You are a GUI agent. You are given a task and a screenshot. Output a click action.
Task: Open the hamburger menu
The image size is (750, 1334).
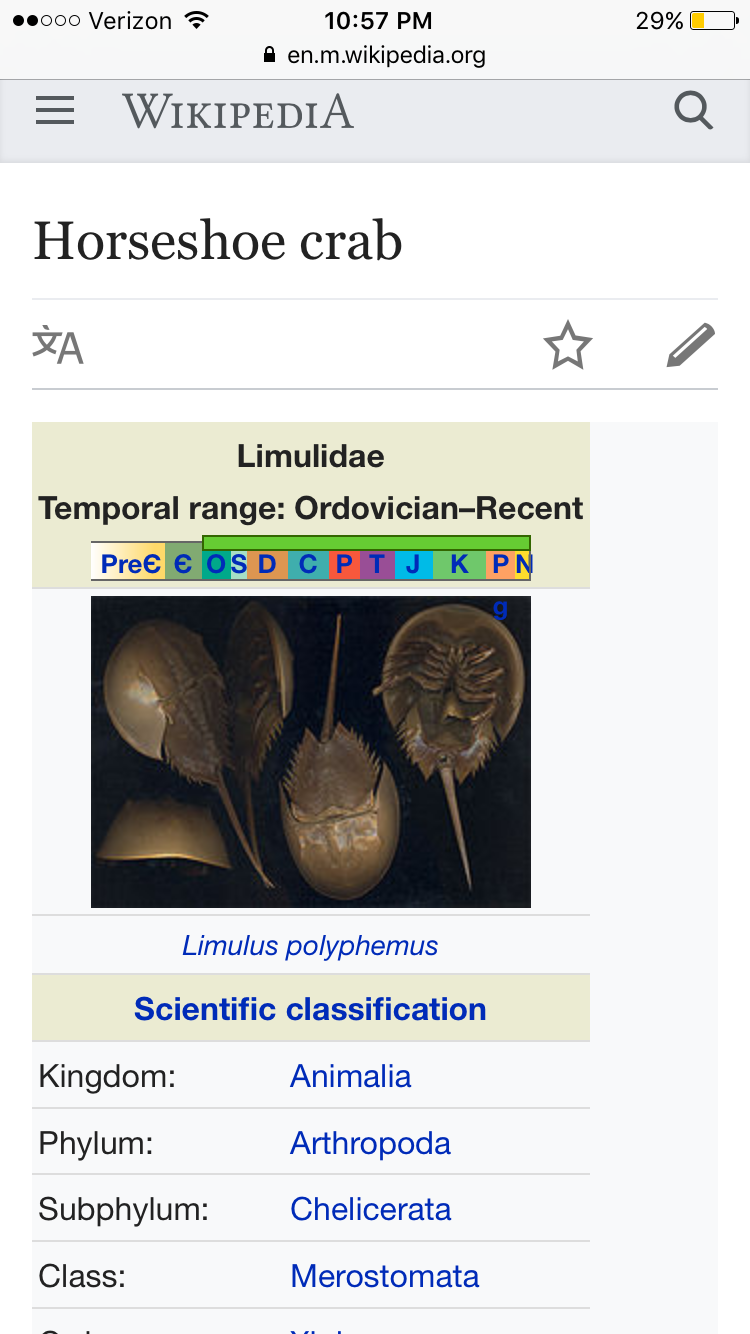(55, 110)
